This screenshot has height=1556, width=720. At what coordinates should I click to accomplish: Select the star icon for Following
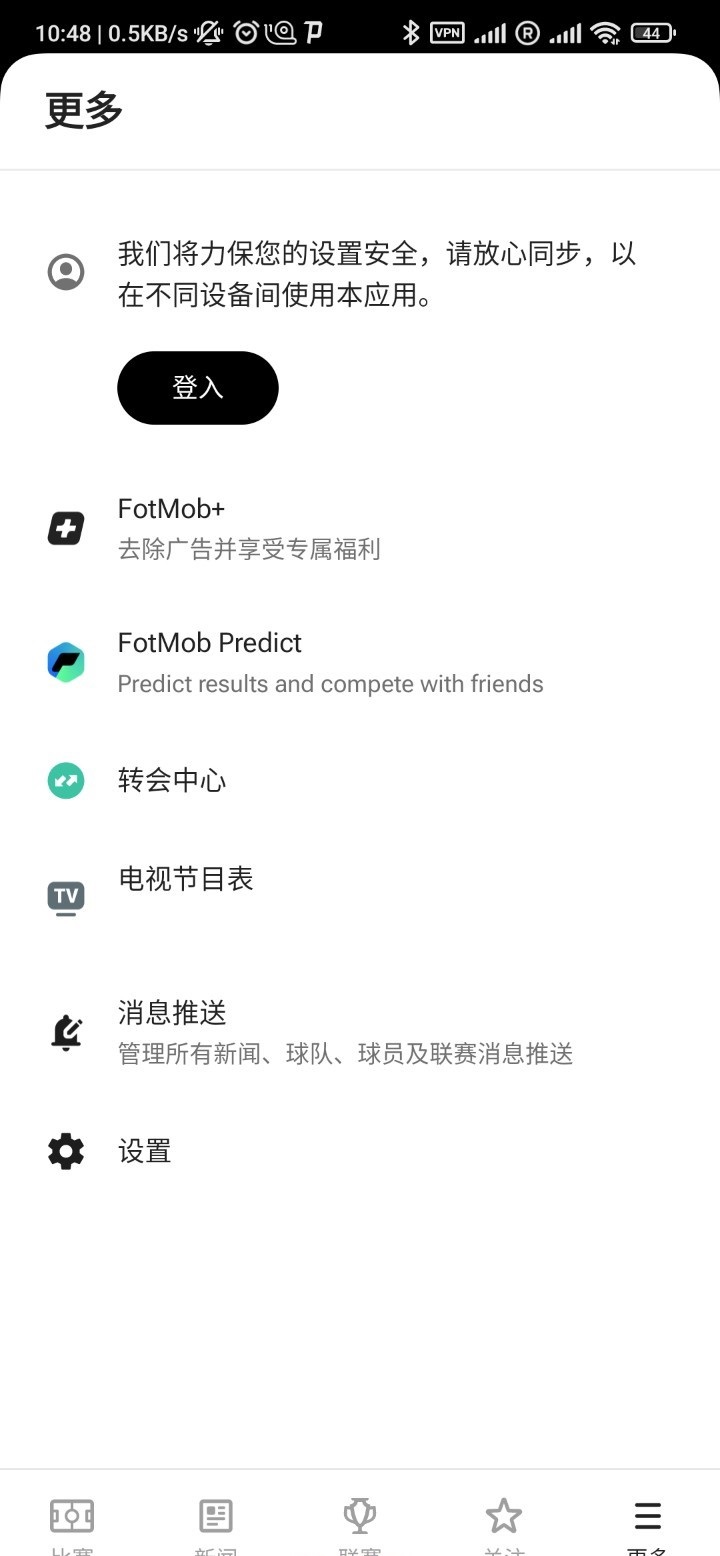point(503,1515)
